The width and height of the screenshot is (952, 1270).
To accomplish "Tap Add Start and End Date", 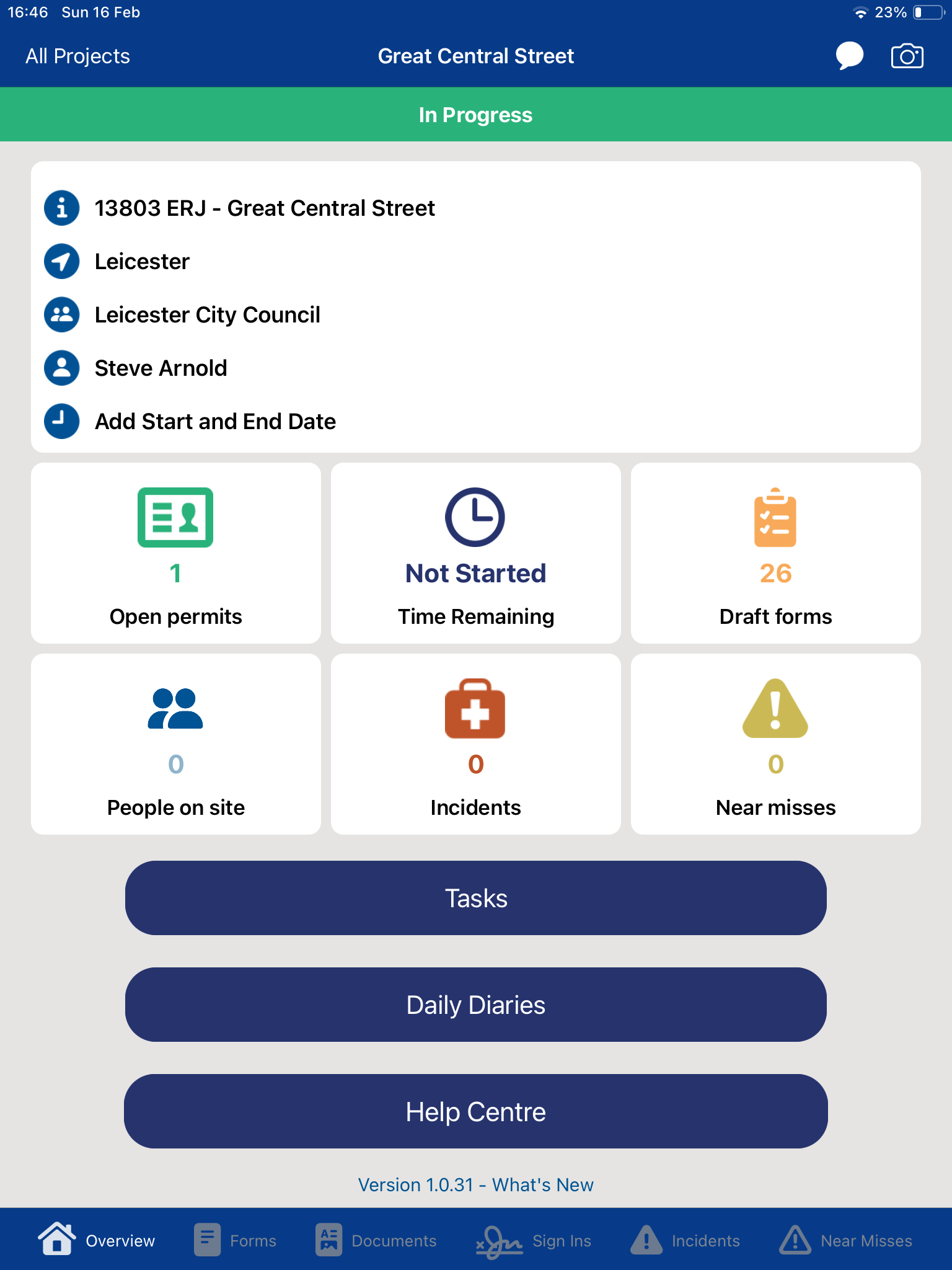I will click(x=214, y=422).
